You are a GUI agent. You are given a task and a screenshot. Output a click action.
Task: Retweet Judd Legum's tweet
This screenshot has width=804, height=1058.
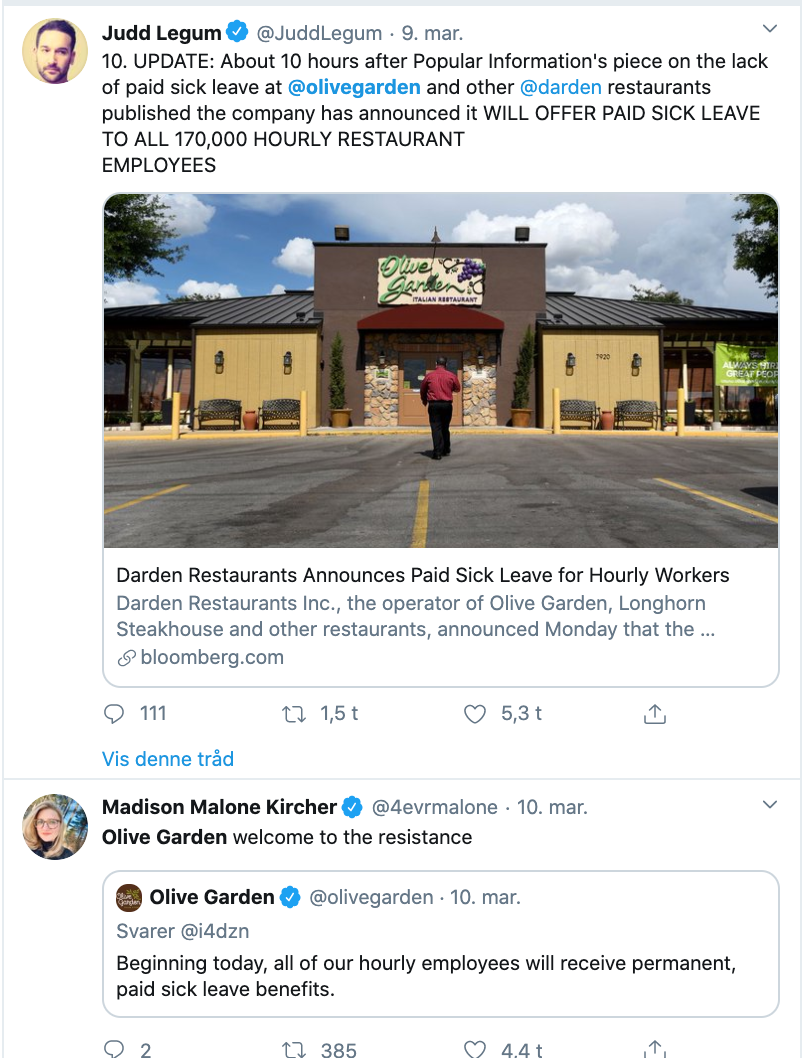coord(294,714)
